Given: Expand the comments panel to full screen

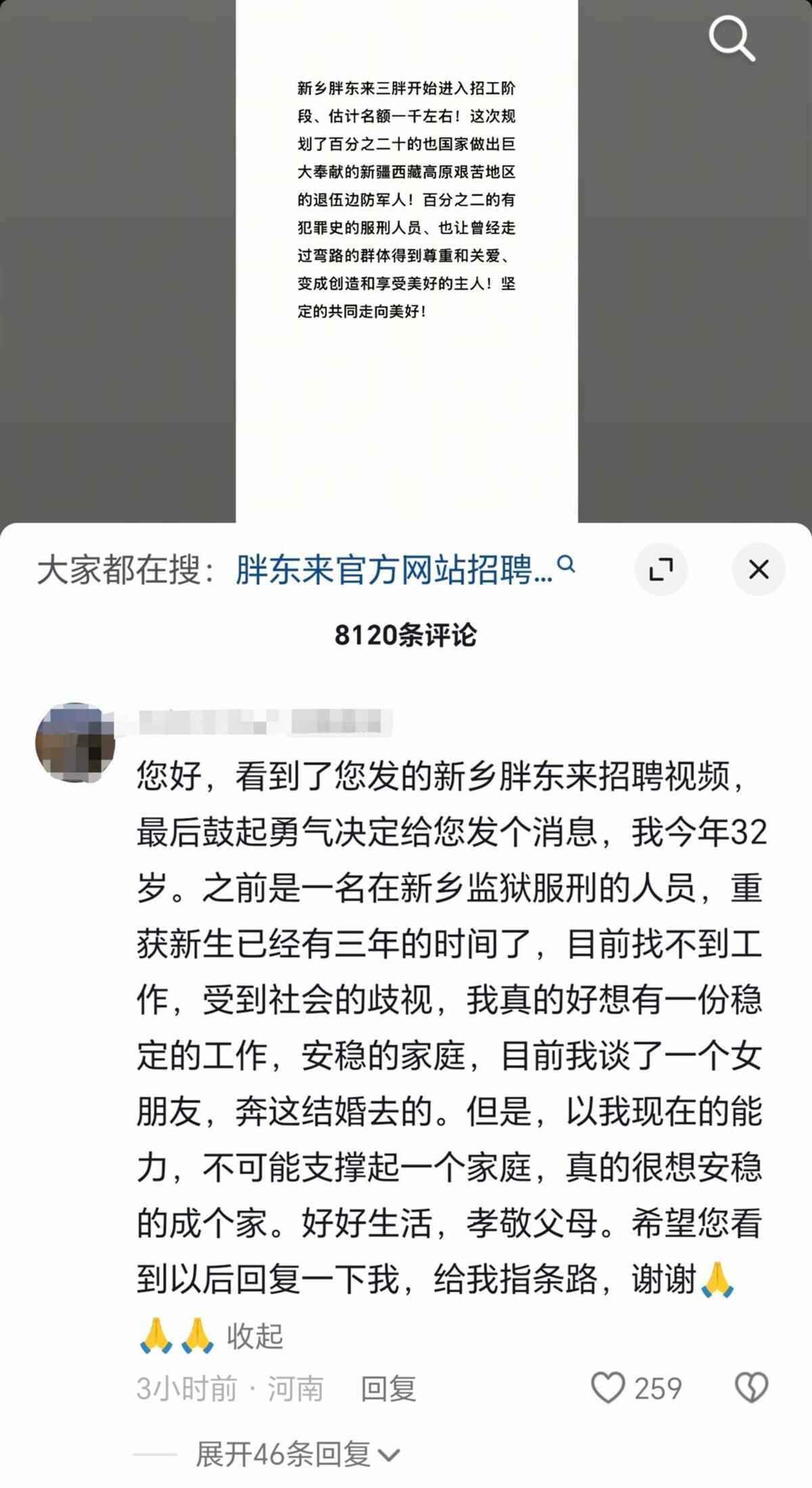Looking at the screenshot, I should tap(661, 569).
